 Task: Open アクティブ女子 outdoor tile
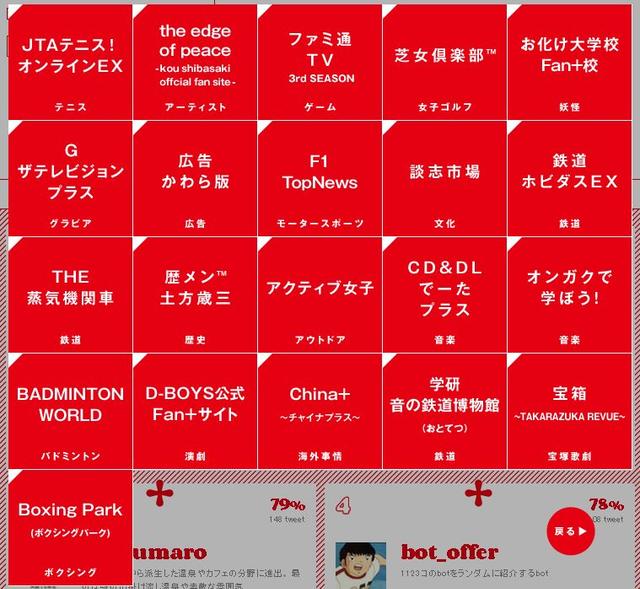point(320,293)
